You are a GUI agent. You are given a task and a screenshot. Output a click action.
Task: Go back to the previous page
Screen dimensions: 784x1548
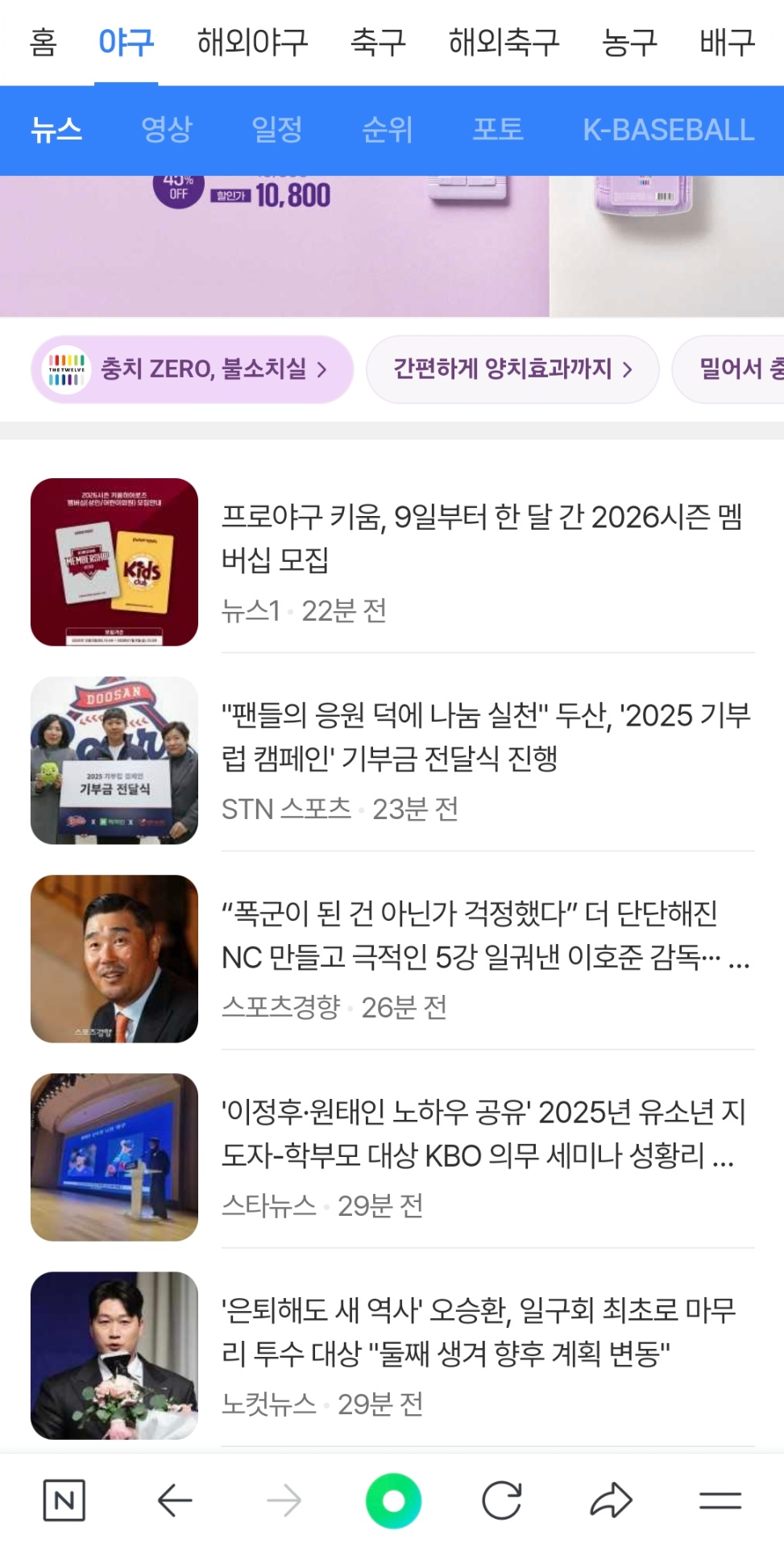tap(174, 1500)
